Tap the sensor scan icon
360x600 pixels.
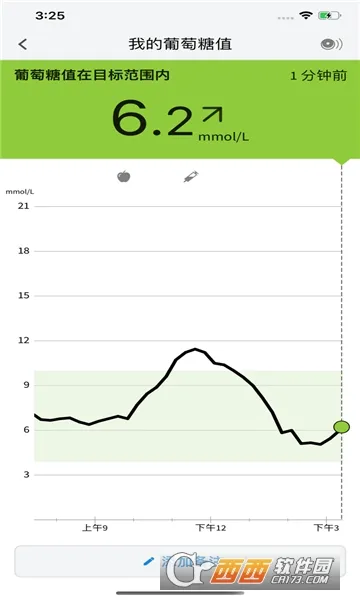coord(331,44)
